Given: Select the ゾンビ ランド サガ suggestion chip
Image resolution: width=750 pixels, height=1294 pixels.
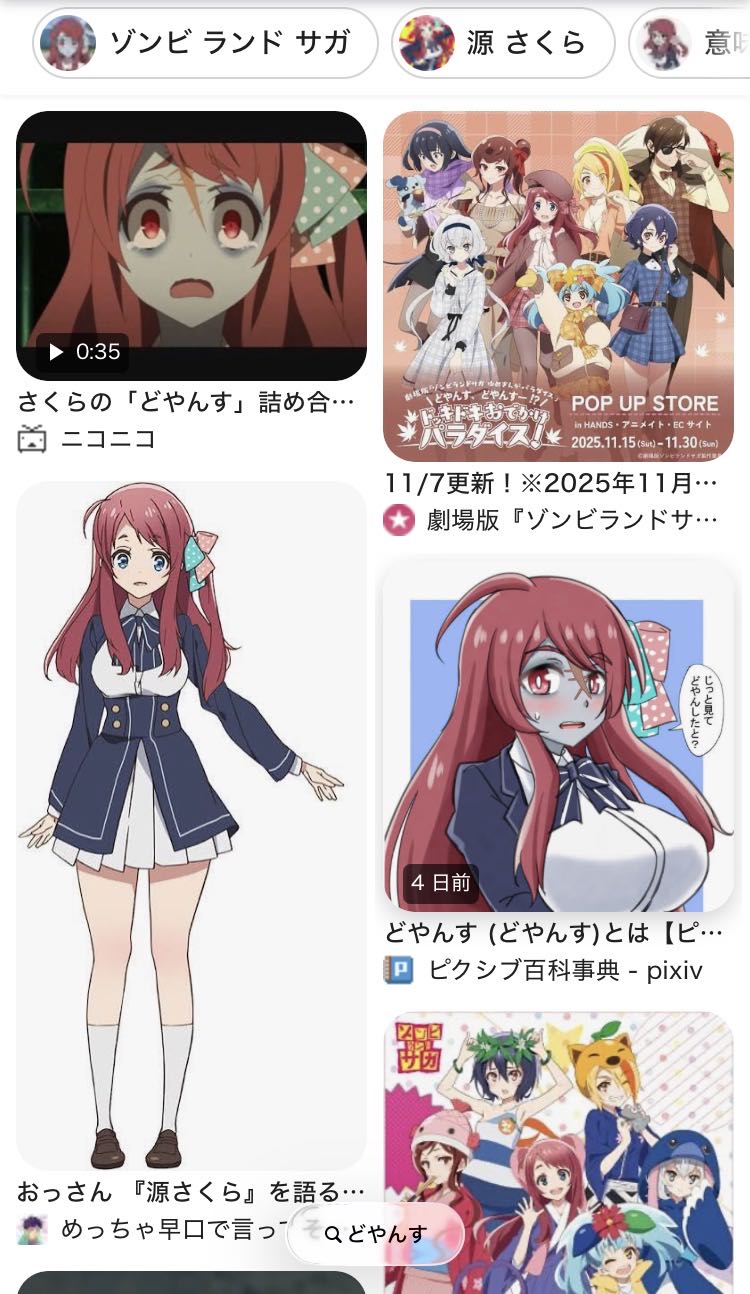Looking at the screenshot, I should click(205, 43).
